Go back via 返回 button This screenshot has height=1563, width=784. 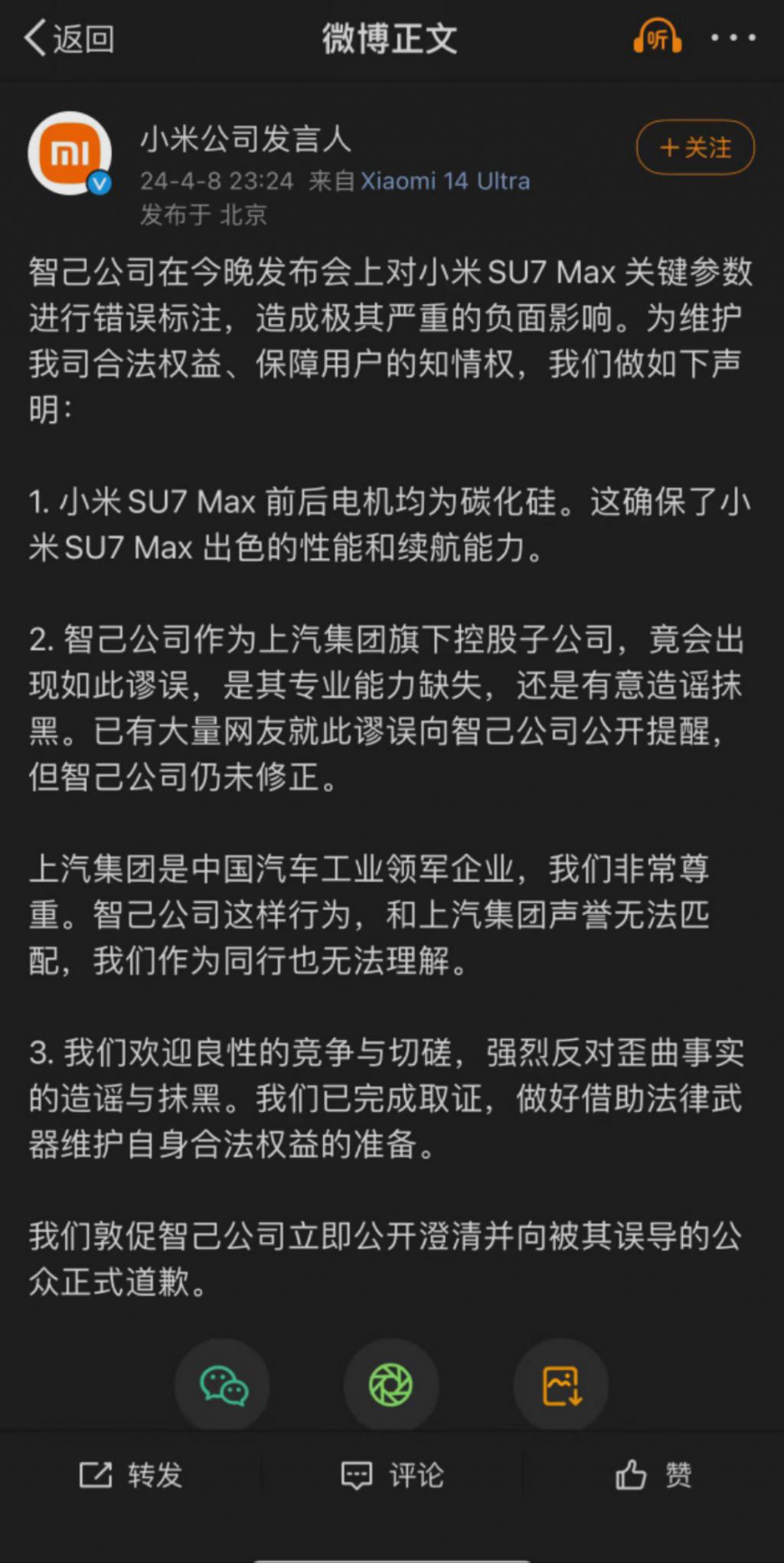[x=69, y=38]
